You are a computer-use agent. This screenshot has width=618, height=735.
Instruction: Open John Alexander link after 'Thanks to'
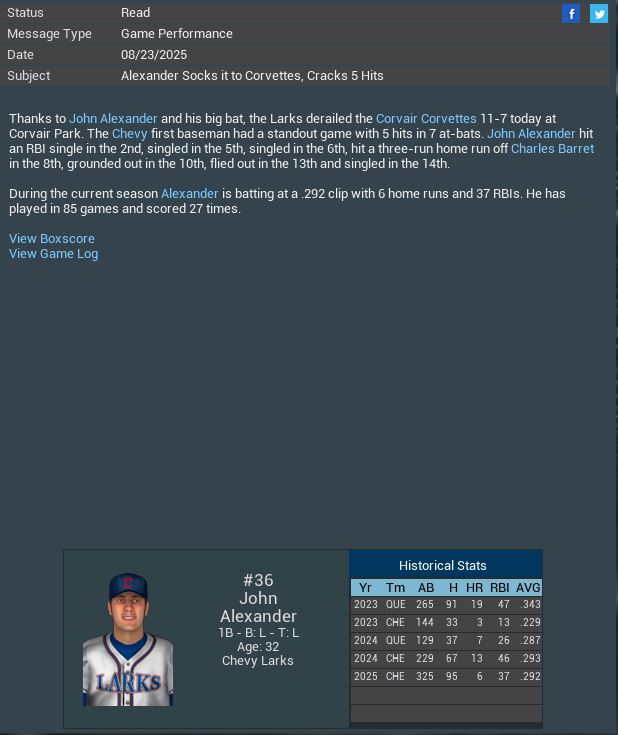[113, 118]
